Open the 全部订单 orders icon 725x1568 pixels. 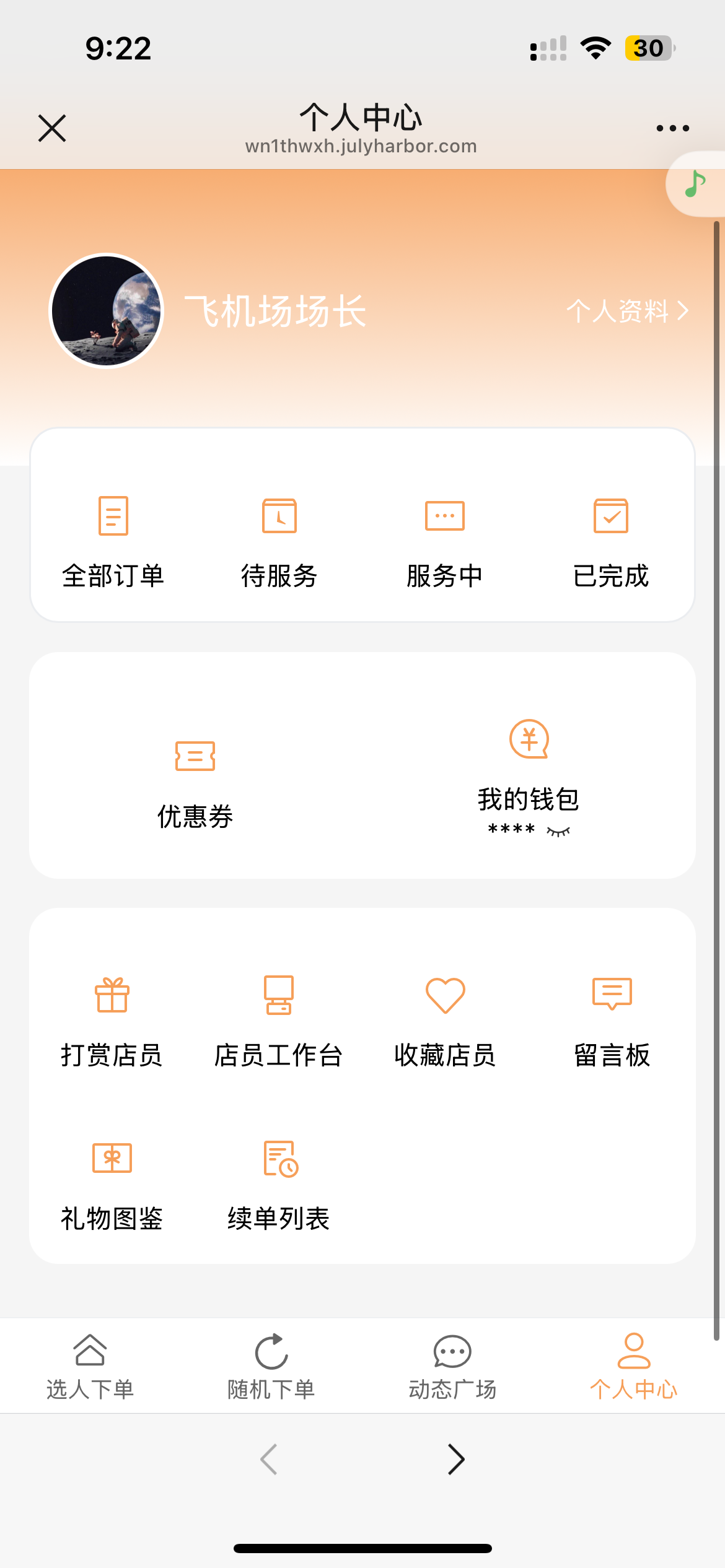tap(113, 515)
